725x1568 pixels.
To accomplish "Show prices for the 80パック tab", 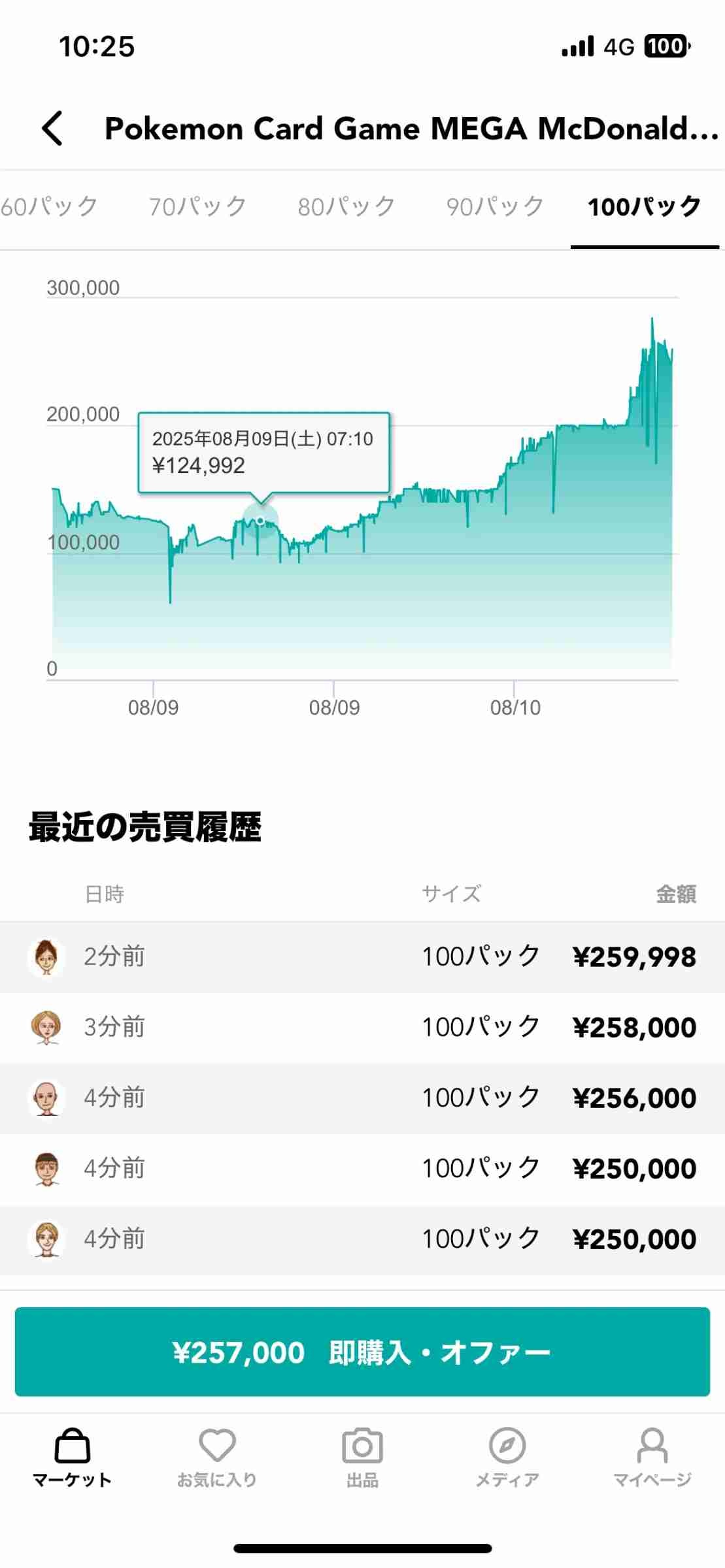I will pyautogui.click(x=346, y=206).
